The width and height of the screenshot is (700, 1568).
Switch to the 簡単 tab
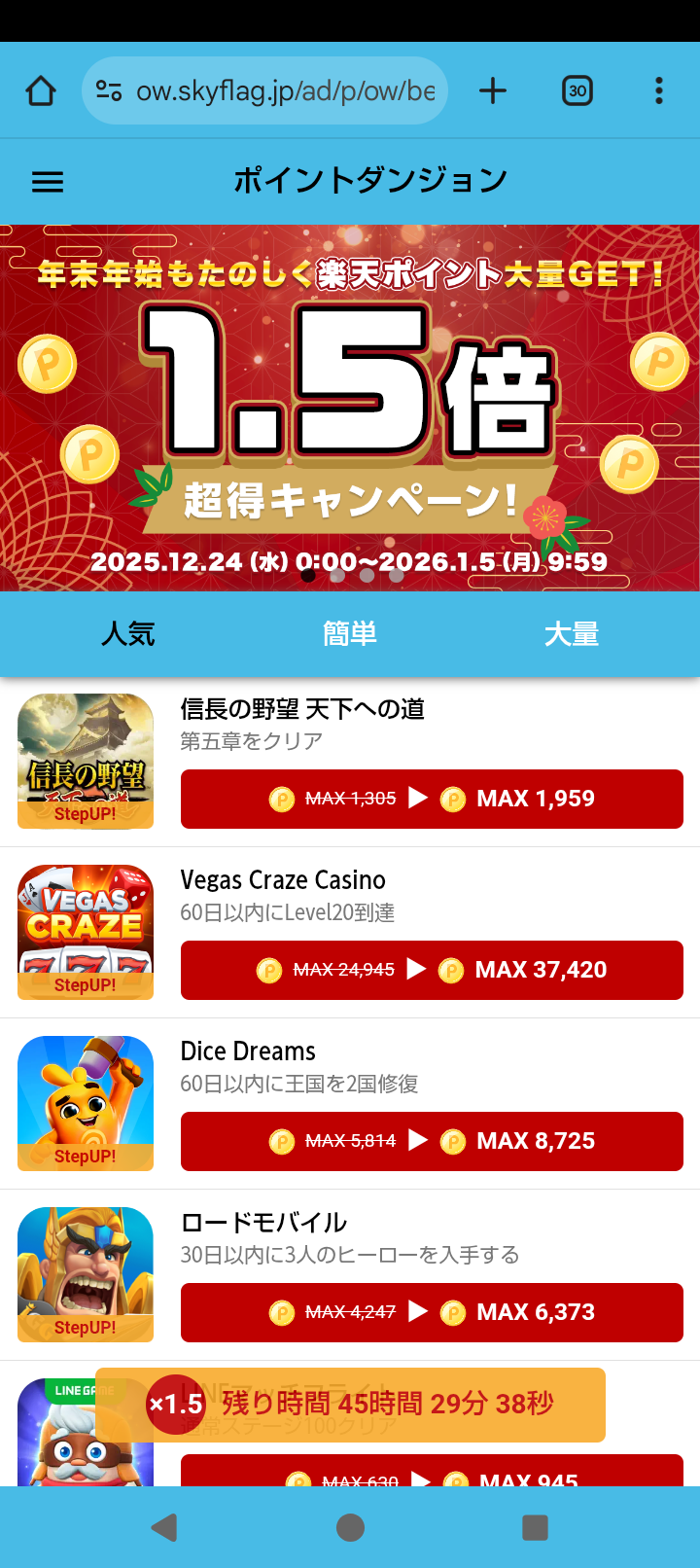pos(350,634)
